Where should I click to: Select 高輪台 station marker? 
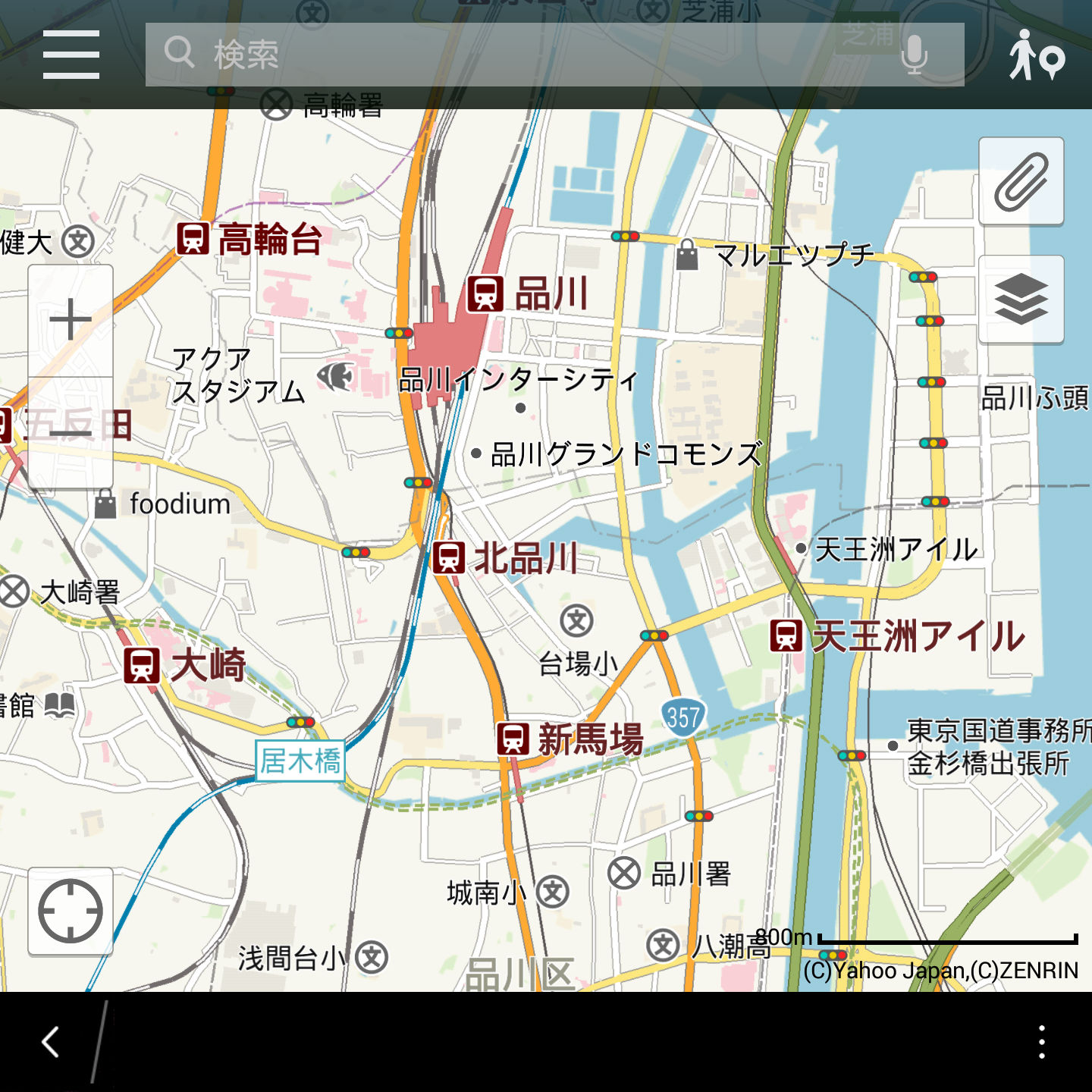point(193,239)
